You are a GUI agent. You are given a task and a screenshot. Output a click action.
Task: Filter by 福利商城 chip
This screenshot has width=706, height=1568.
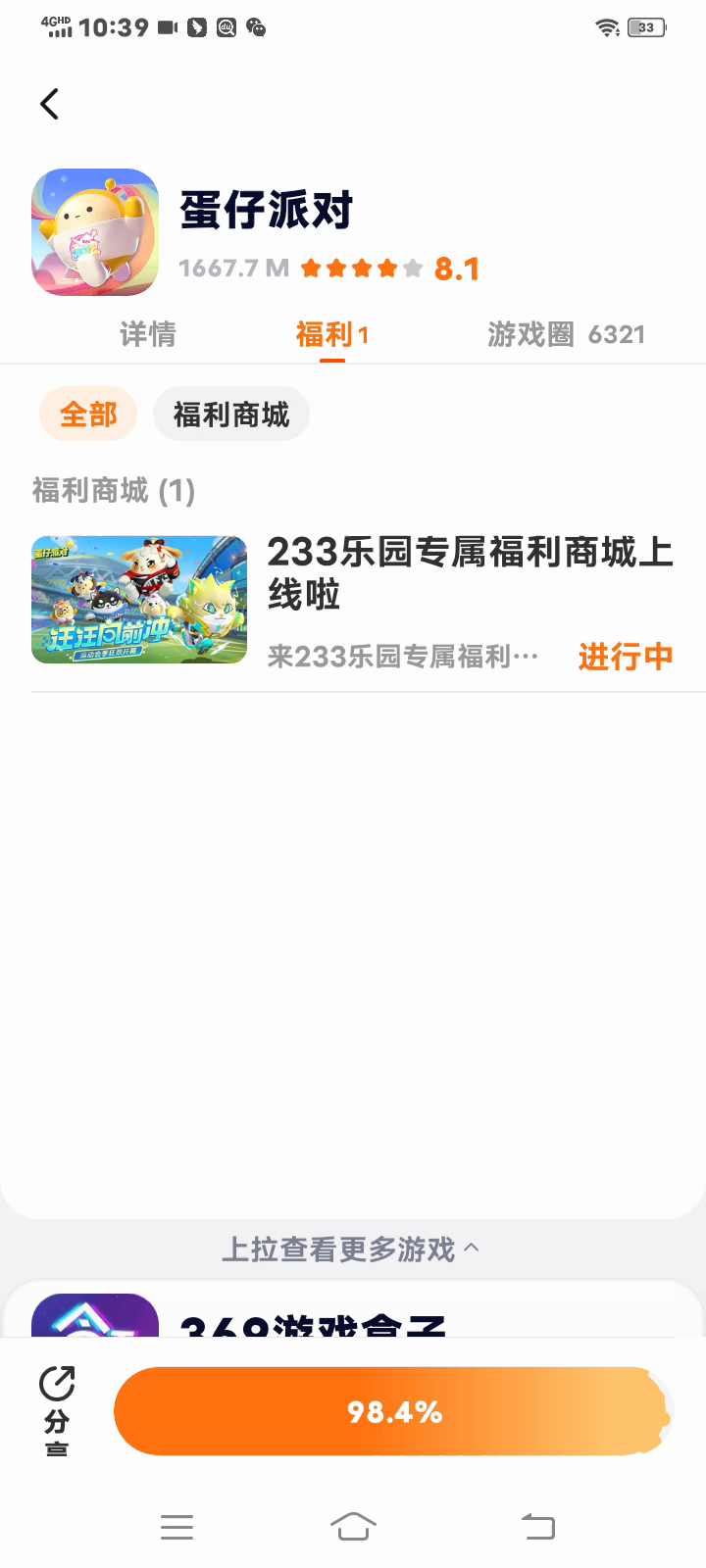point(231,415)
